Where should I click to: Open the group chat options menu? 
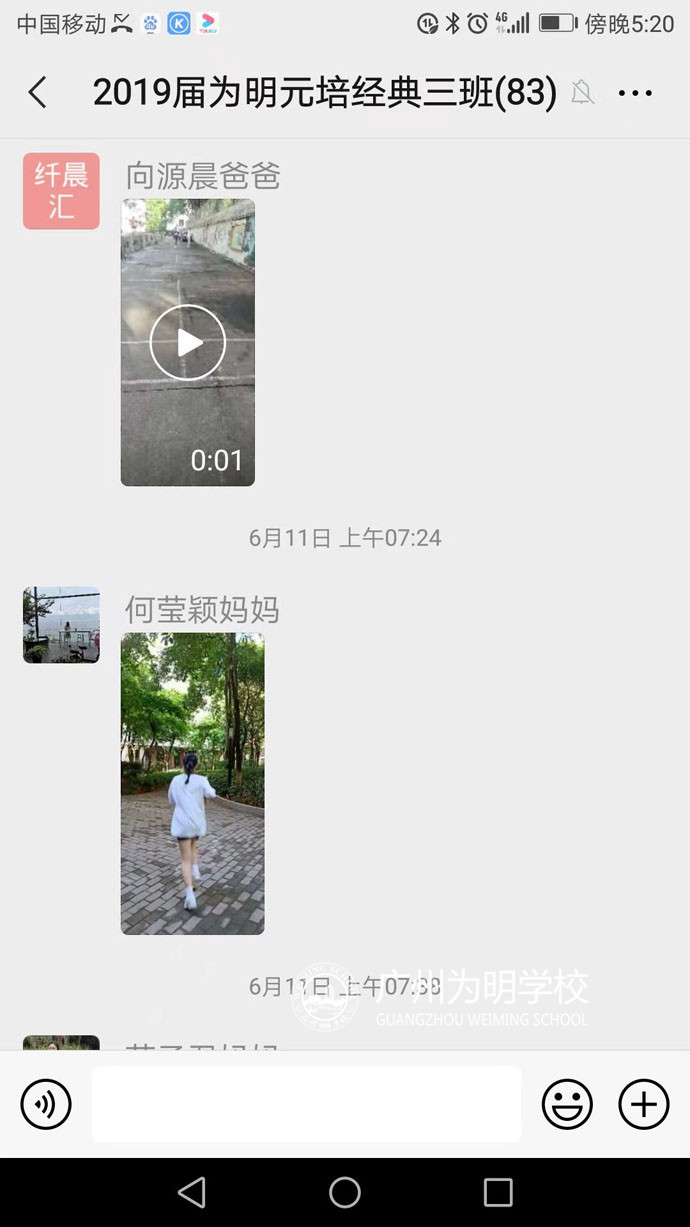[x=635, y=93]
